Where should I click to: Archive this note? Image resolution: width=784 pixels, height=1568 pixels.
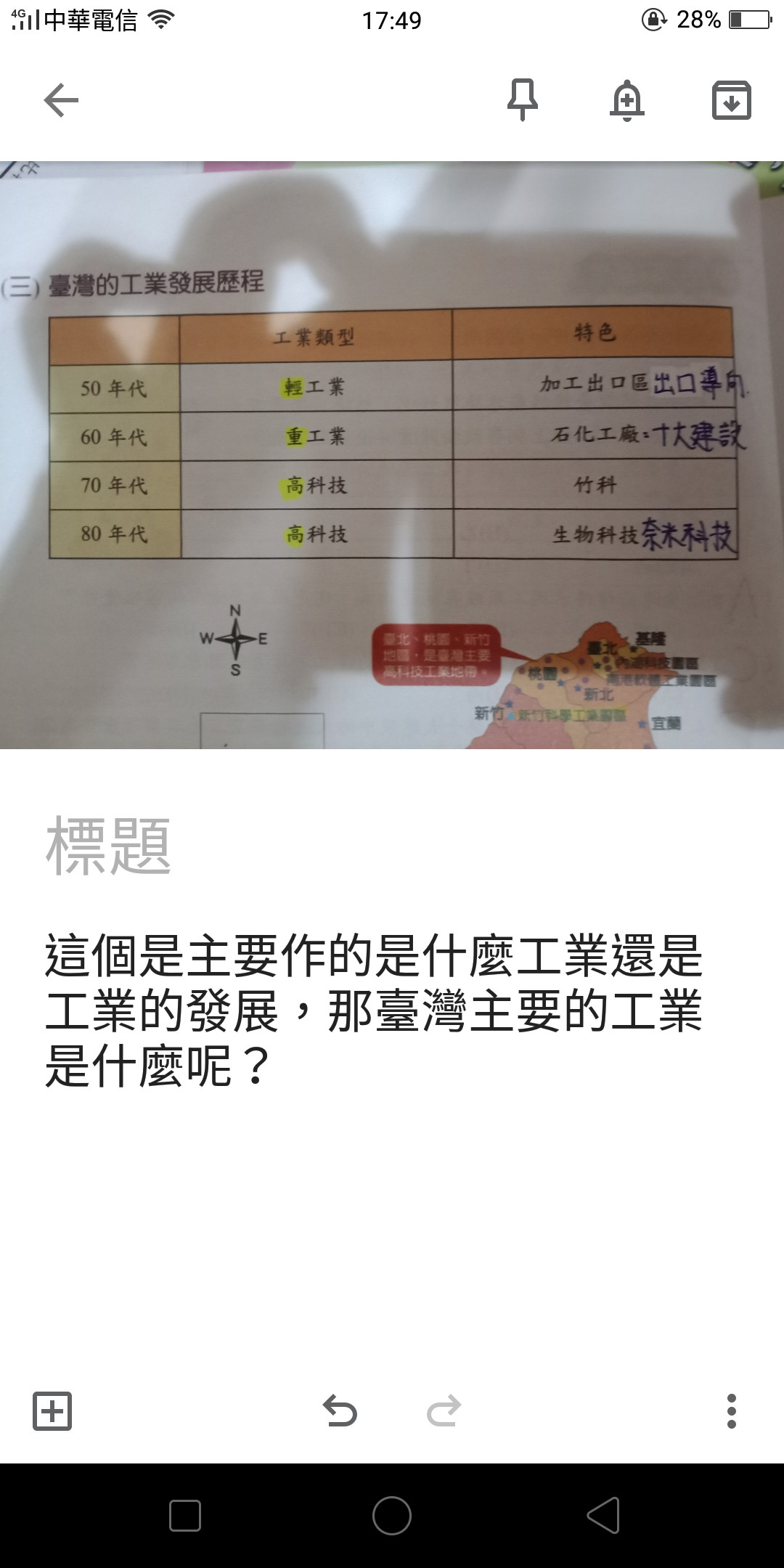[x=731, y=100]
